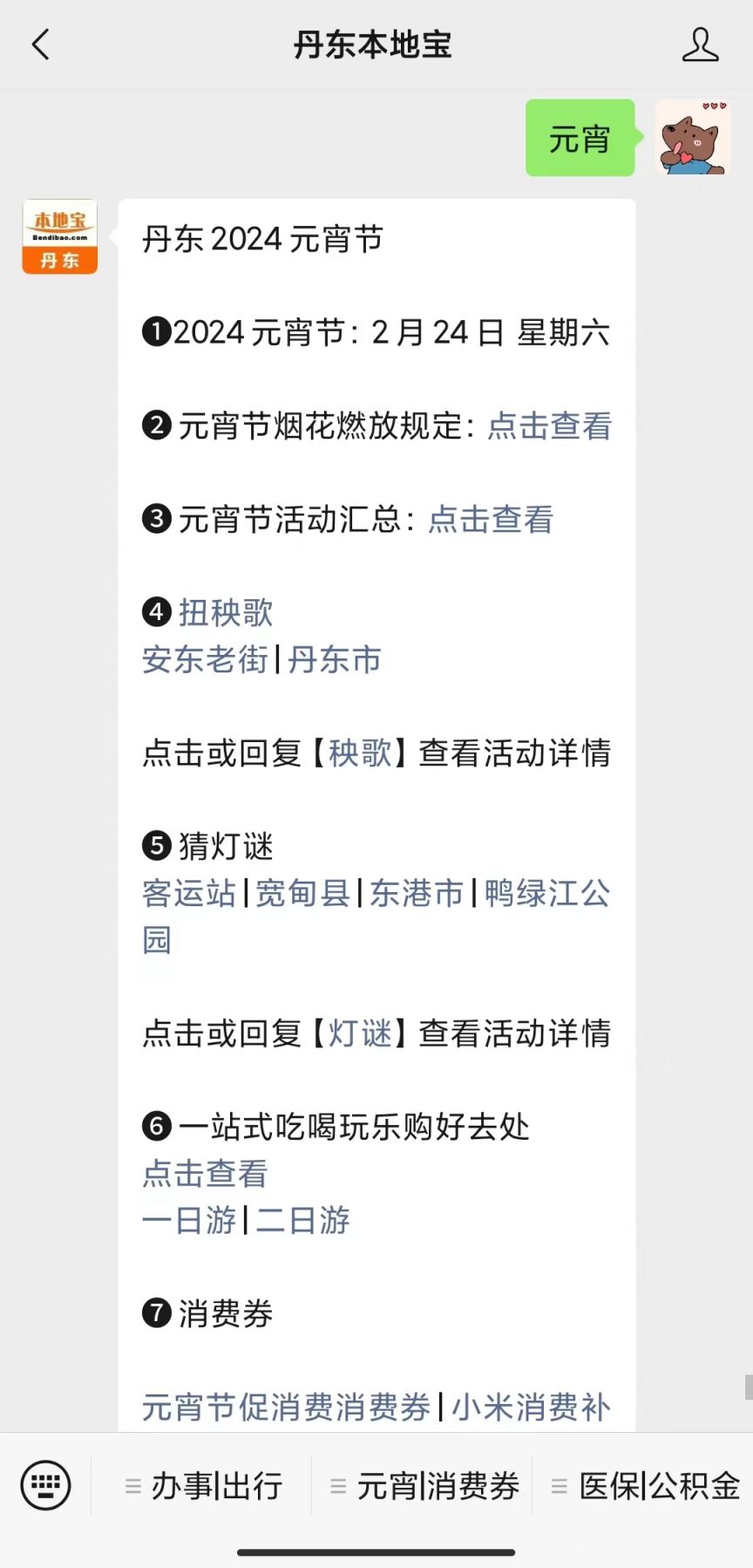This screenshot has height=1568, width=753.
Task: Open the 元宵节促消费消费券 link
Action: coord(287,1408)
